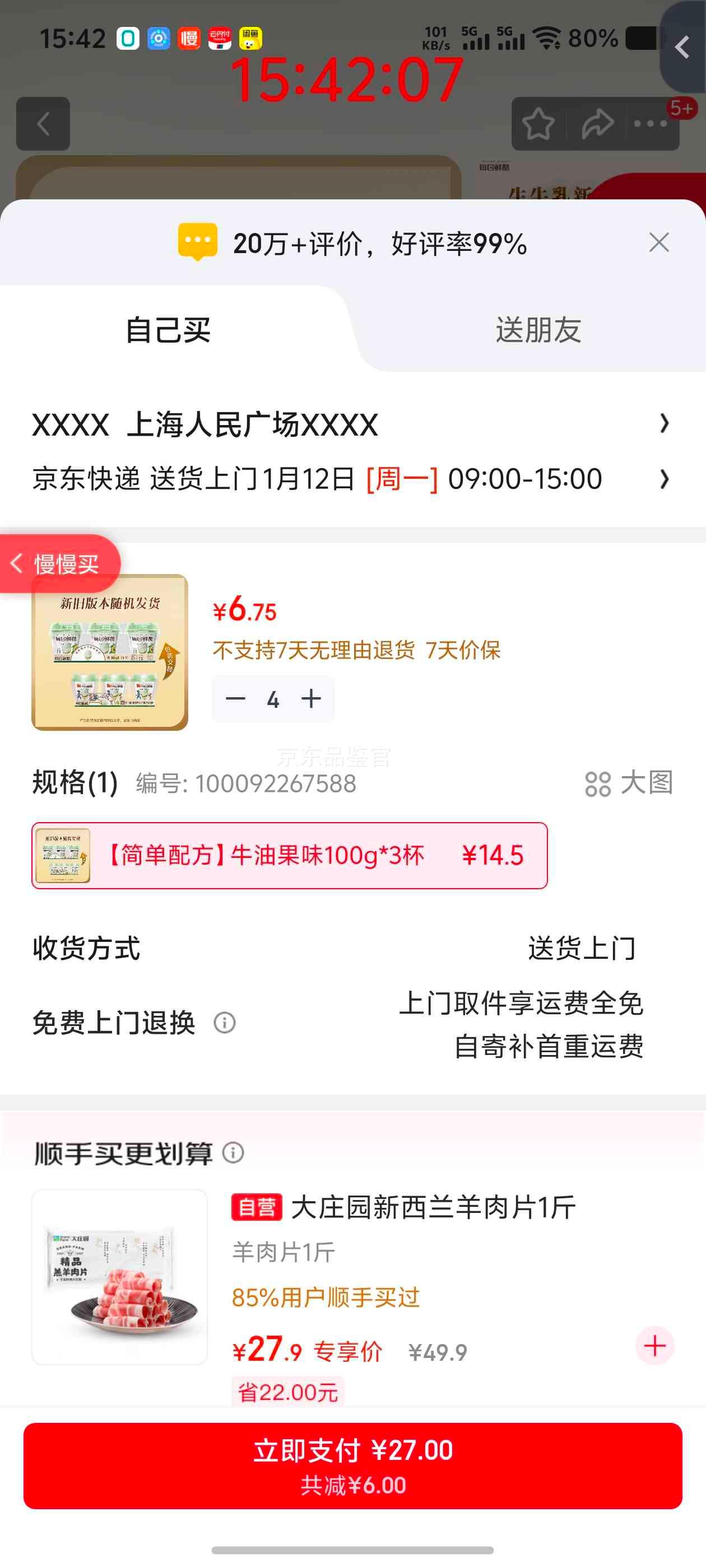
Task: Open the more options ellipsis menu icon
Action: [649, 123]
